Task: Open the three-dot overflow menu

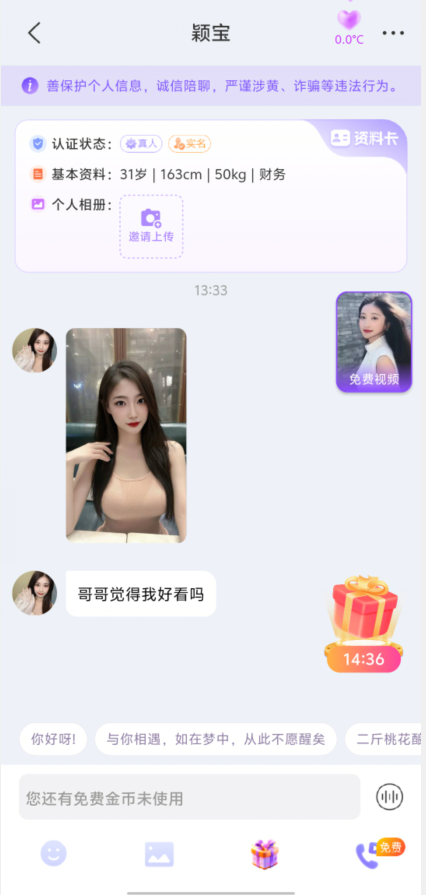Action: [x=393, y=33]
